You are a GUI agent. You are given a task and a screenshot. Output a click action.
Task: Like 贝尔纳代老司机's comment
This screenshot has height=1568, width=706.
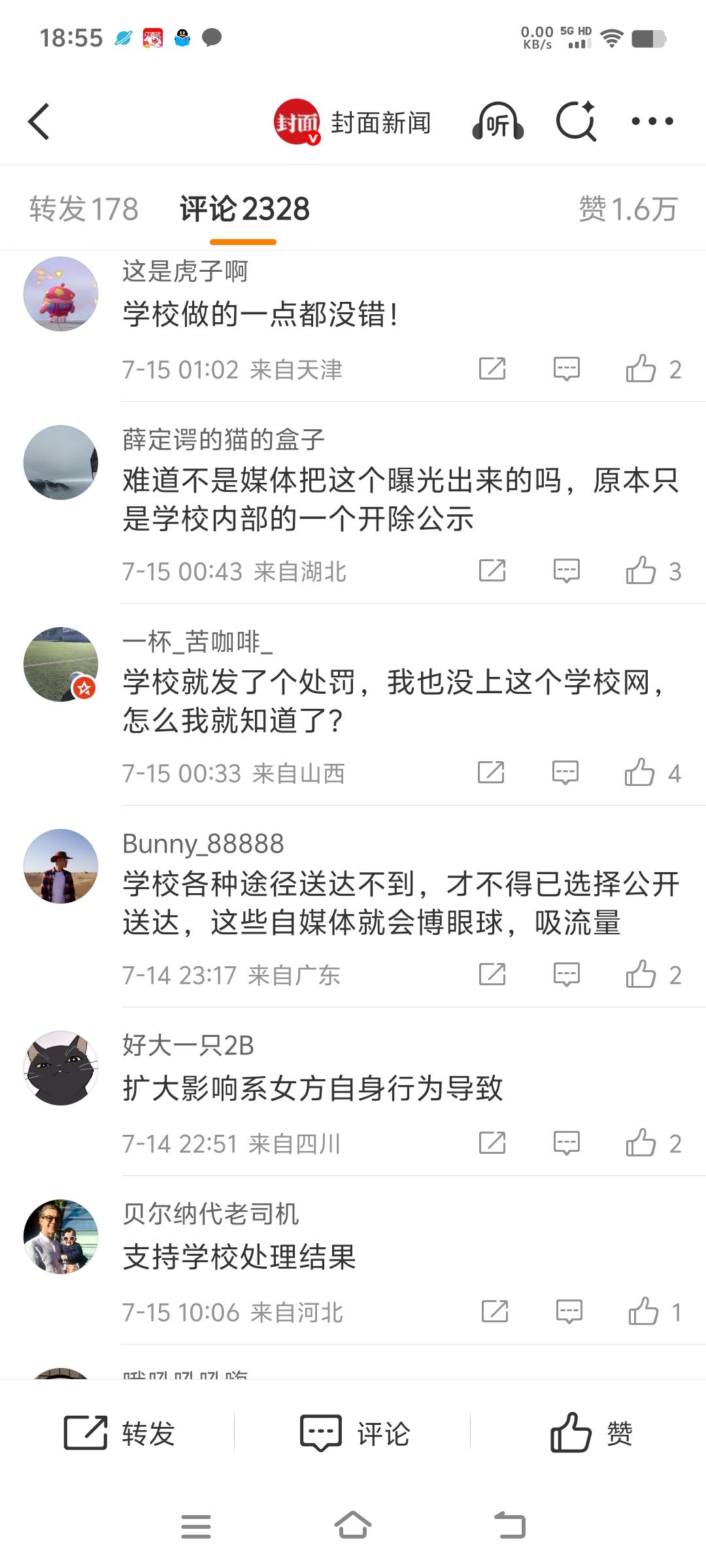[654, 1311]
